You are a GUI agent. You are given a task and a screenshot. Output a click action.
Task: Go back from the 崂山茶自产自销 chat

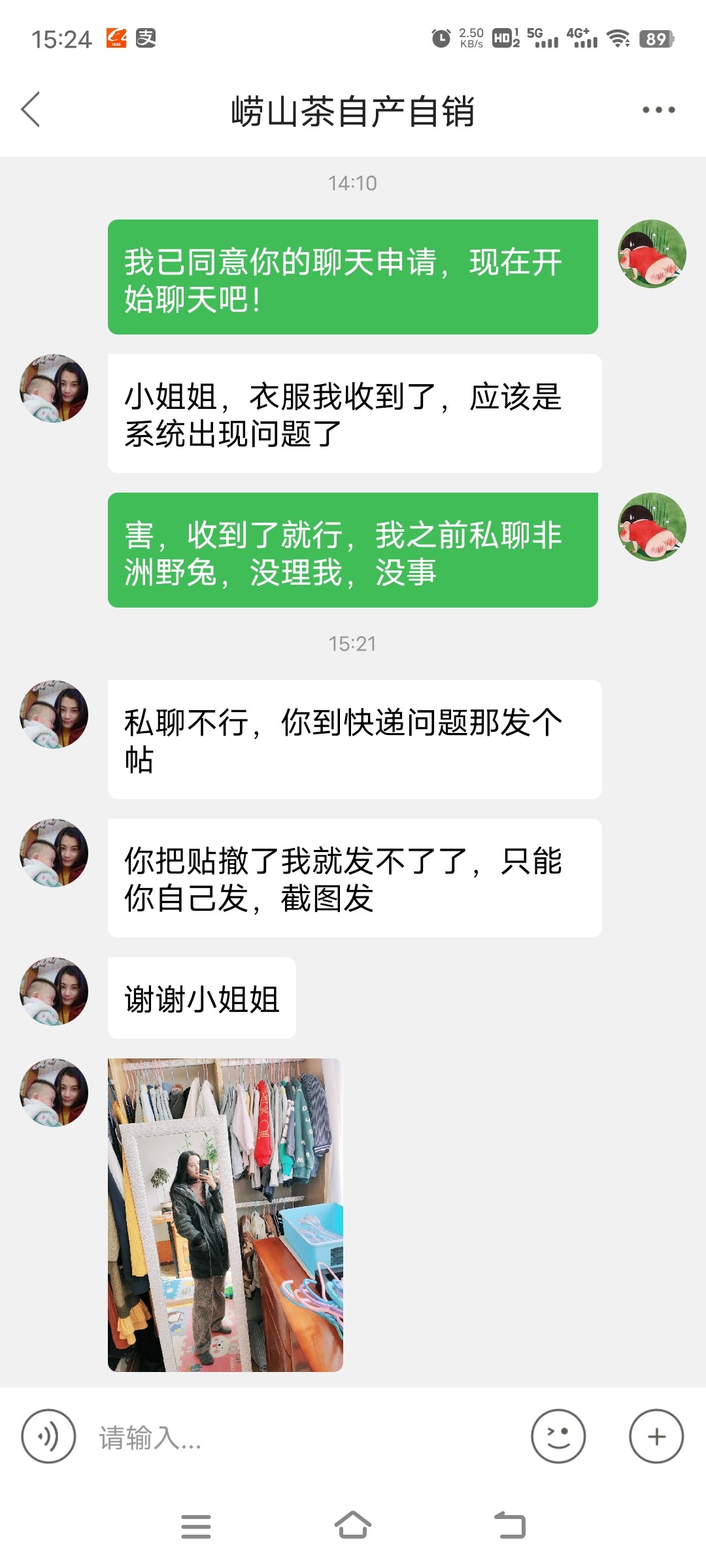tap(31, 109)
